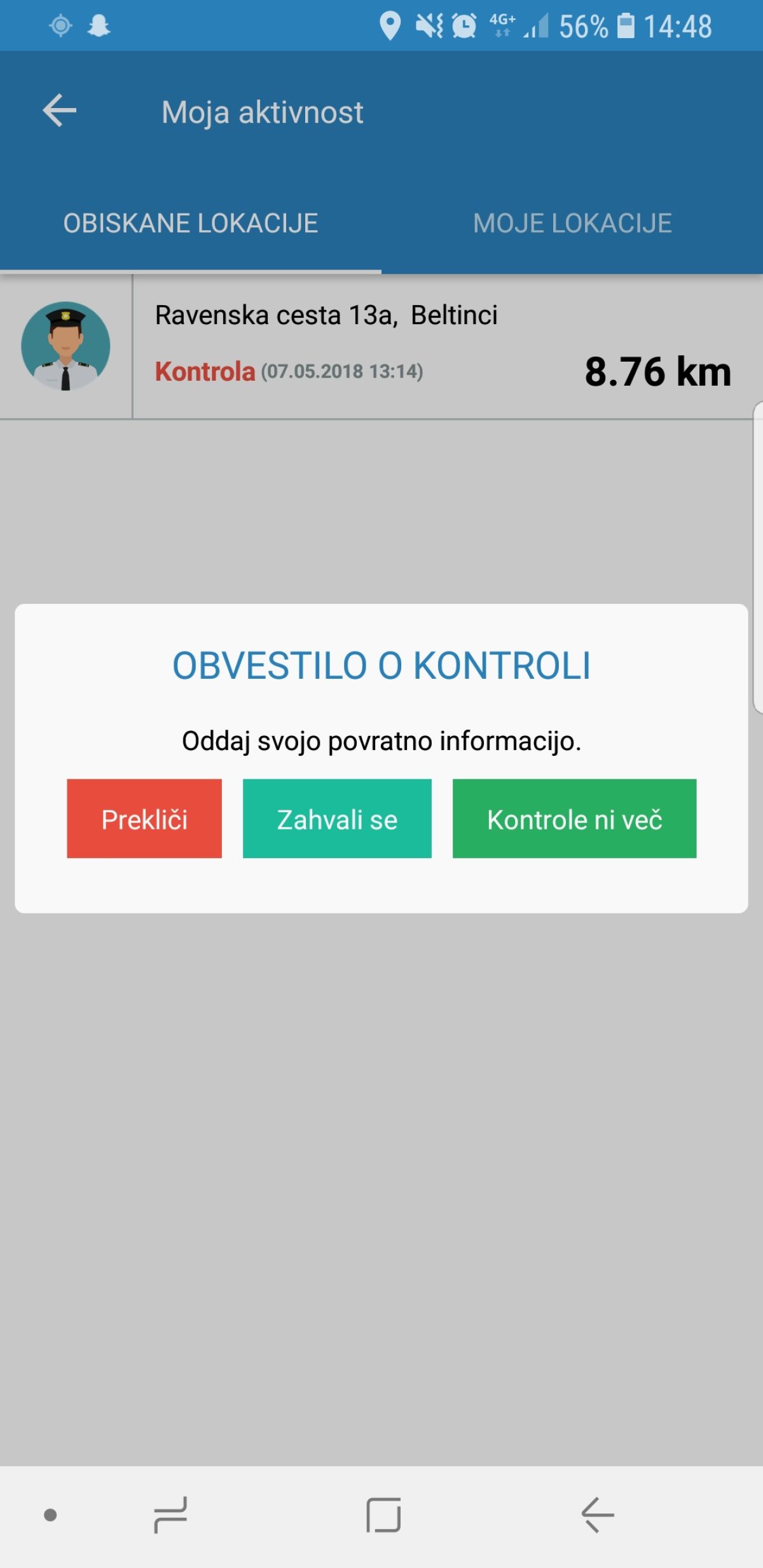Choose Zahvali se to thank the reporter
Screen dimensions: 763x1568
tap(337, 819)
